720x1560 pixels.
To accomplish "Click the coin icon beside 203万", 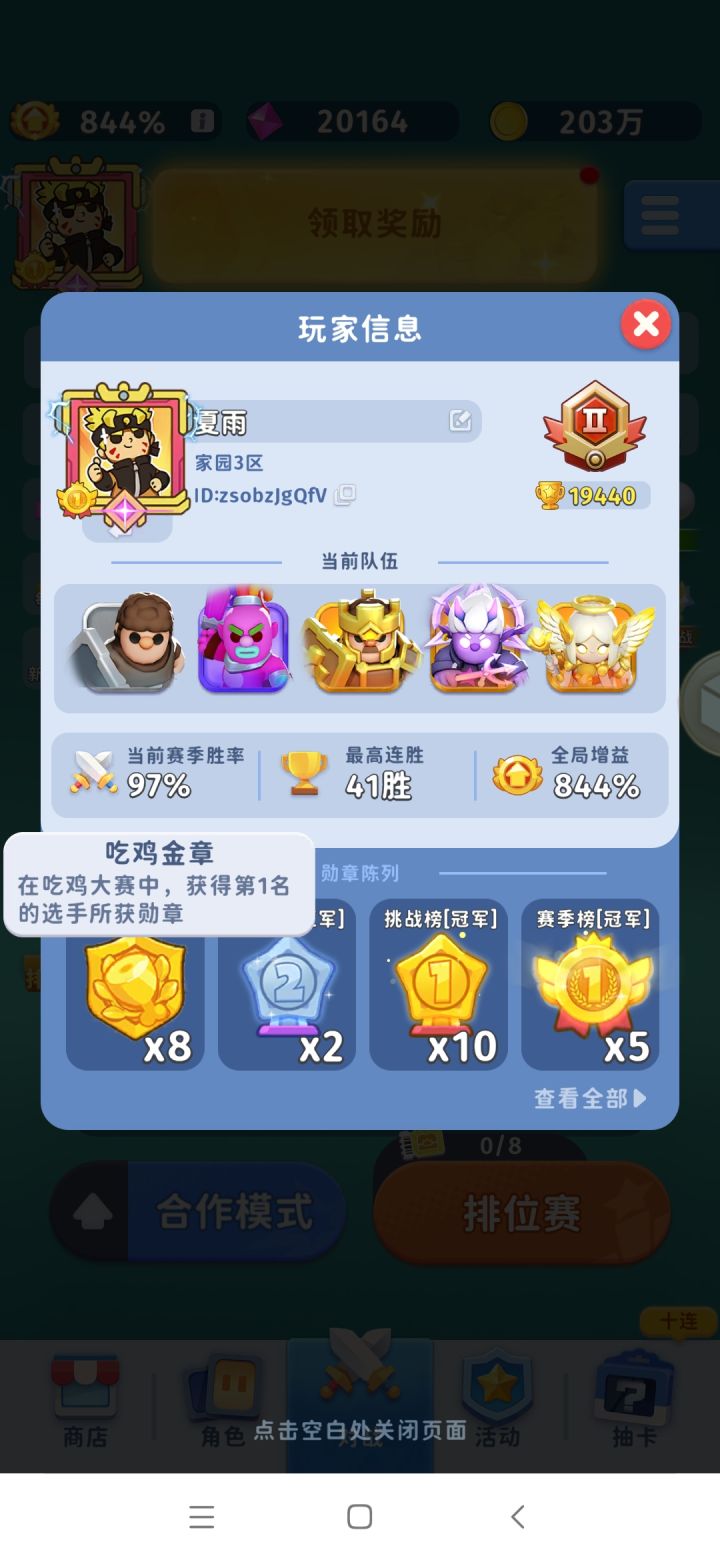I will (x=510, y=117).
